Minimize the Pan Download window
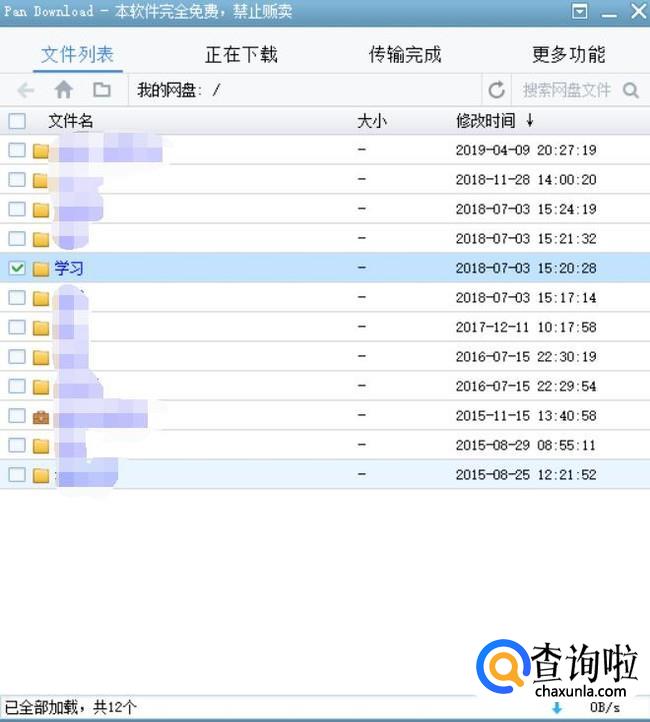This screenshot has width=650, height=722. click(609, 12)
